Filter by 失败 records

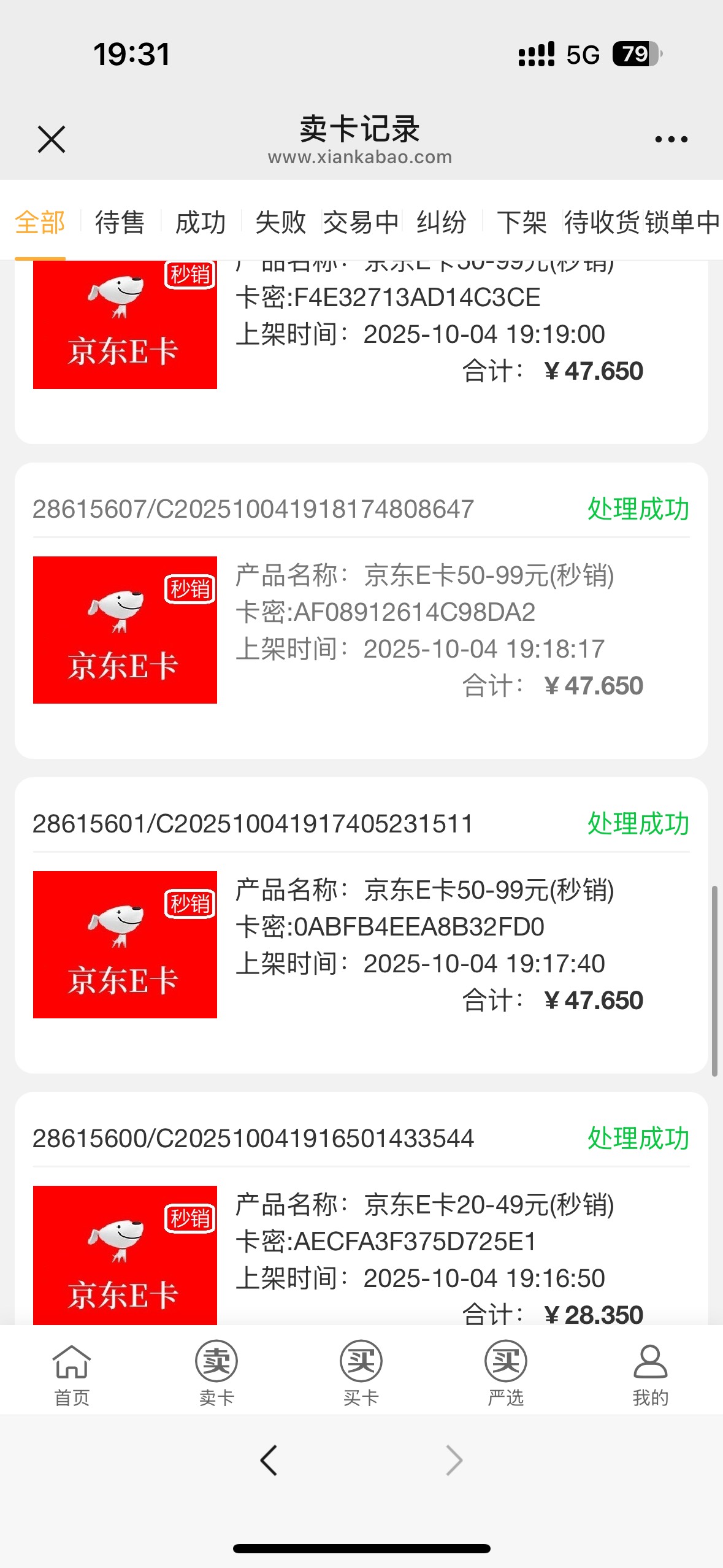coord(280,222)
